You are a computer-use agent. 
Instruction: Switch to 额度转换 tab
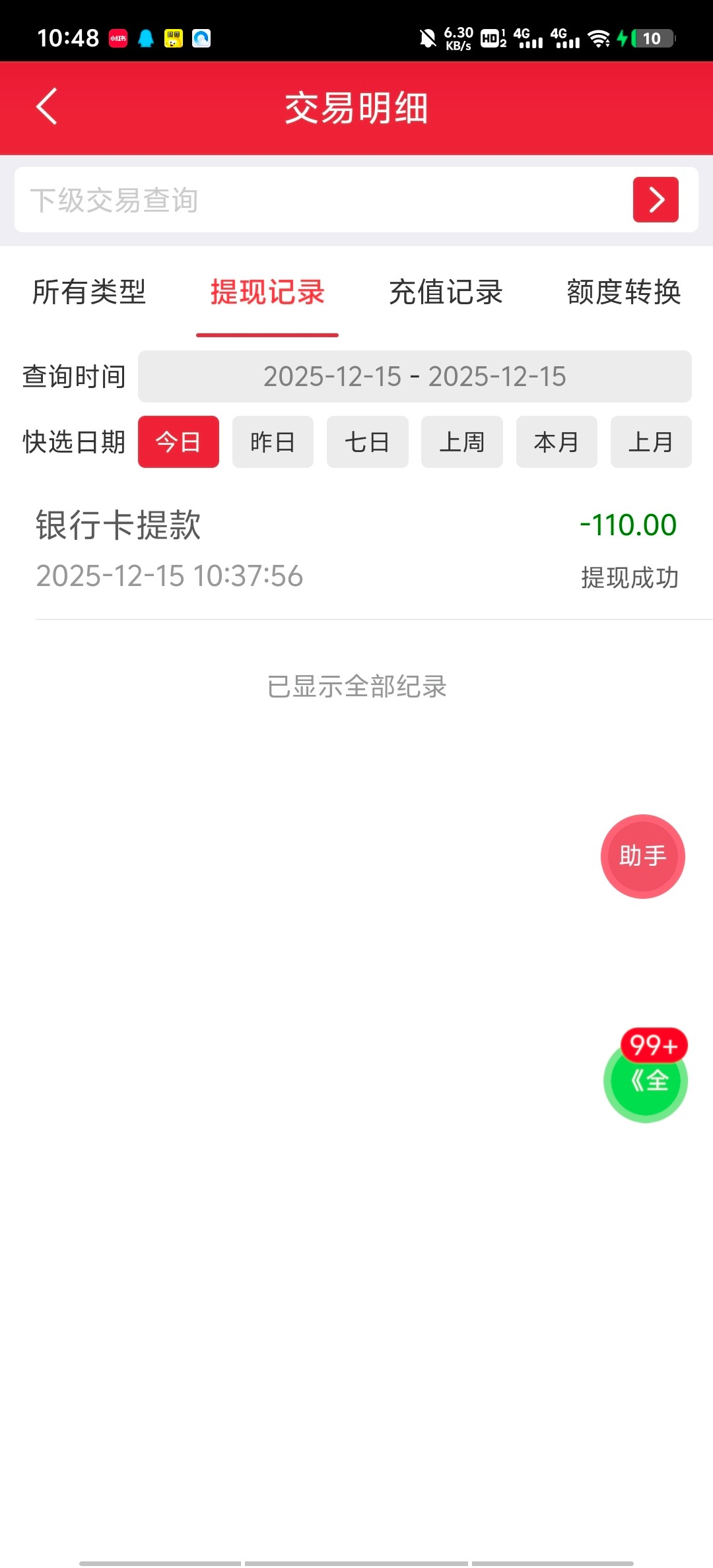[624, 292]
